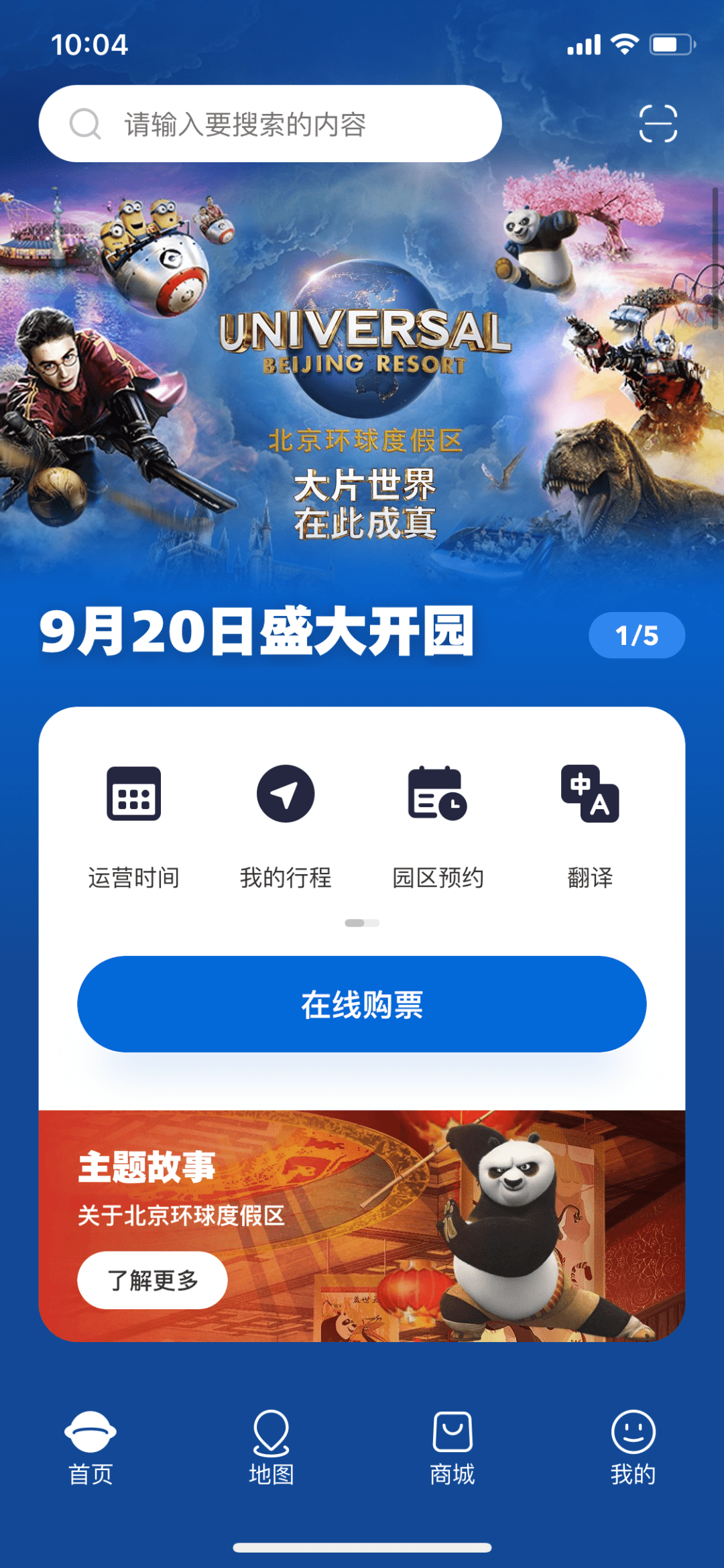Open the Universal Beijing Resort banner
This screenshot has height=1568, width=724.
tap(362, 402)
